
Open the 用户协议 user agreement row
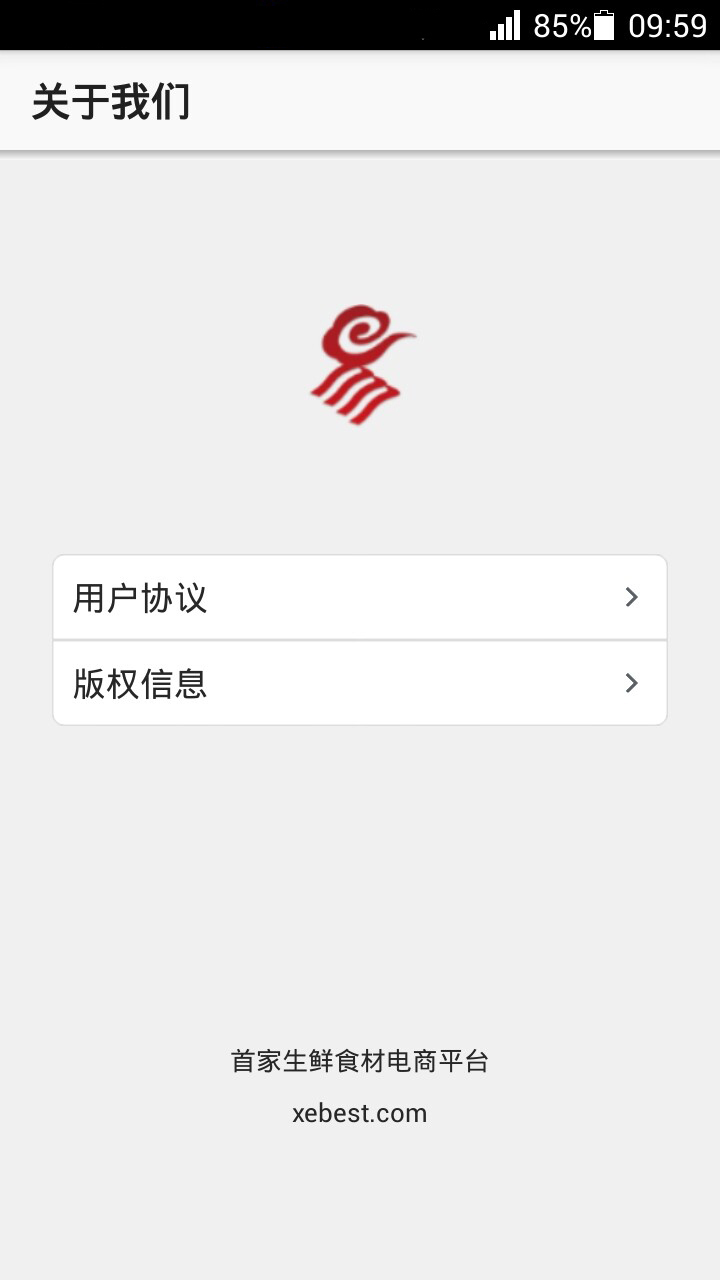[x=360, y=597]
